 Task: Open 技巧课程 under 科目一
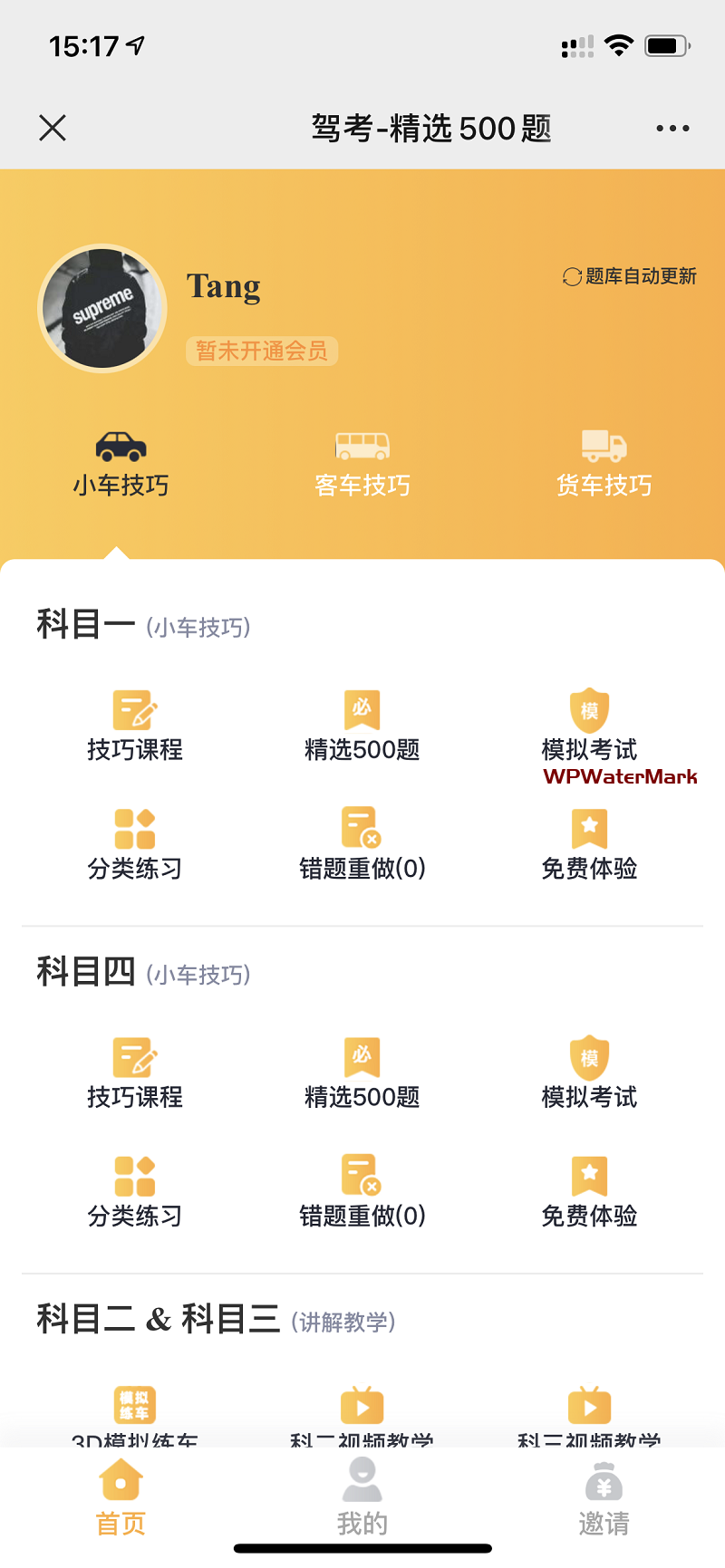[135, 726]
